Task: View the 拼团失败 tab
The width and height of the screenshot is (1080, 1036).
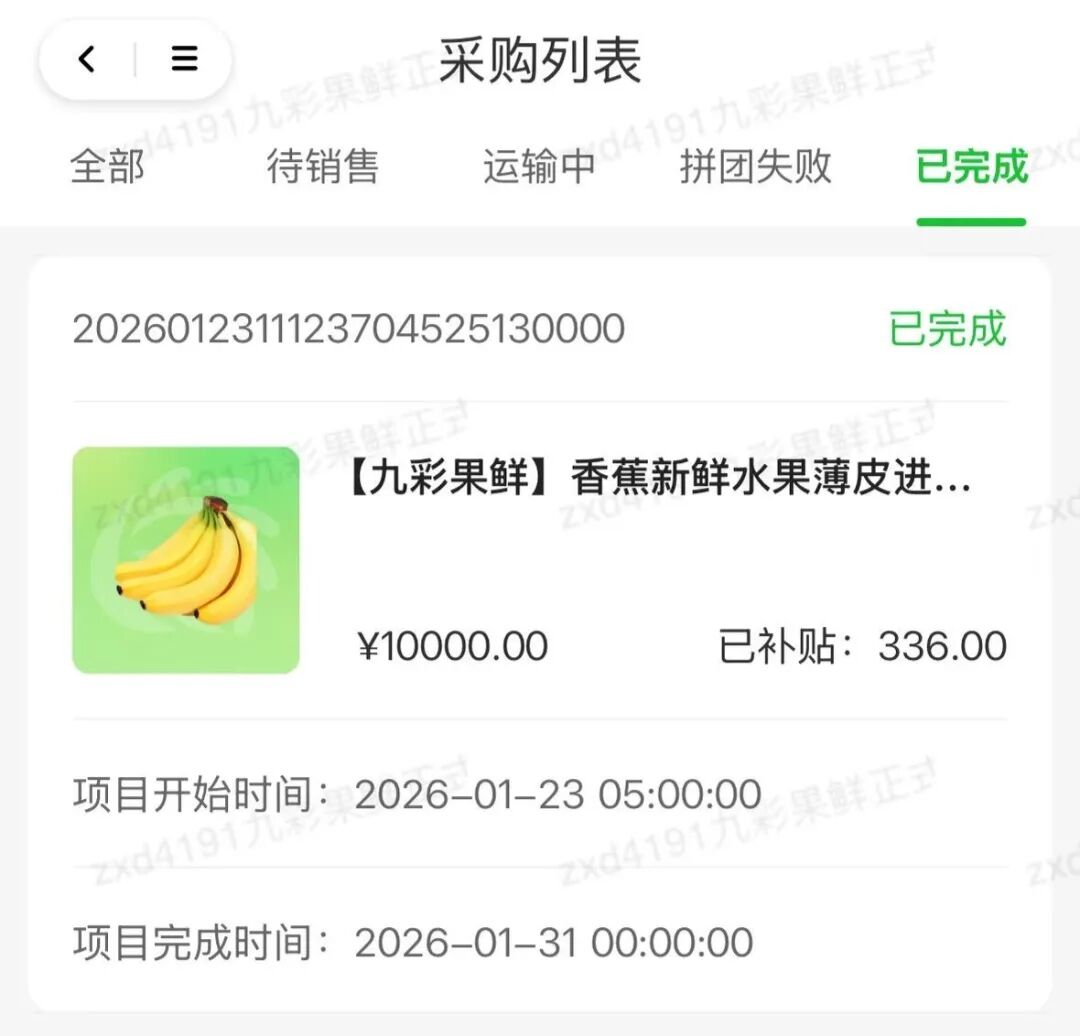Action: coord(755,166)
